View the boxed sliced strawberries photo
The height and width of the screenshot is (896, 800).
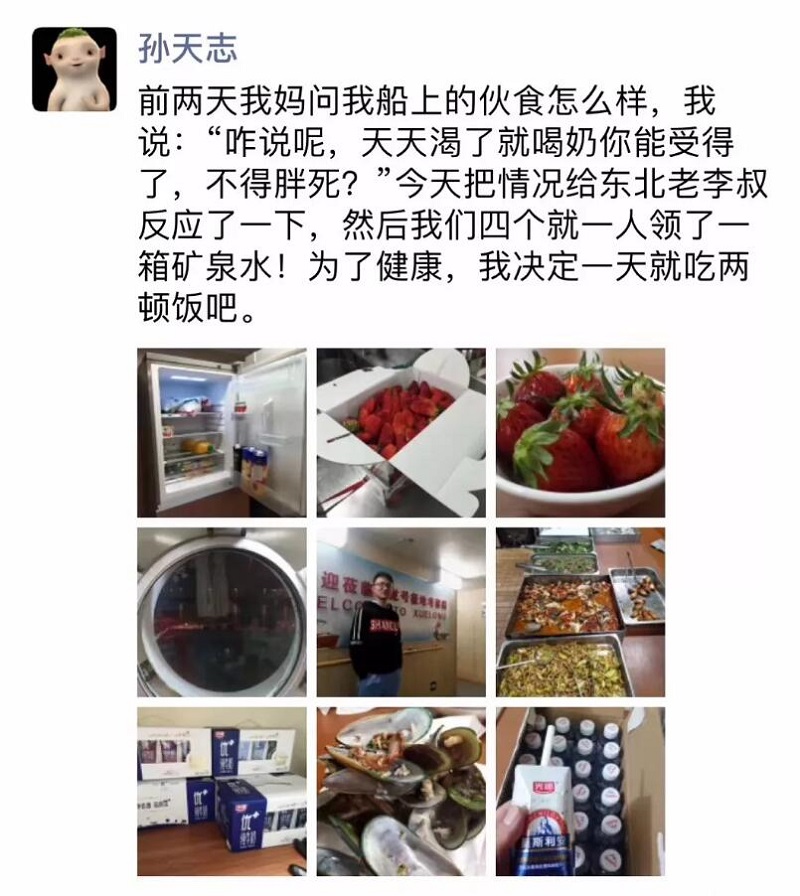point(401,432)
